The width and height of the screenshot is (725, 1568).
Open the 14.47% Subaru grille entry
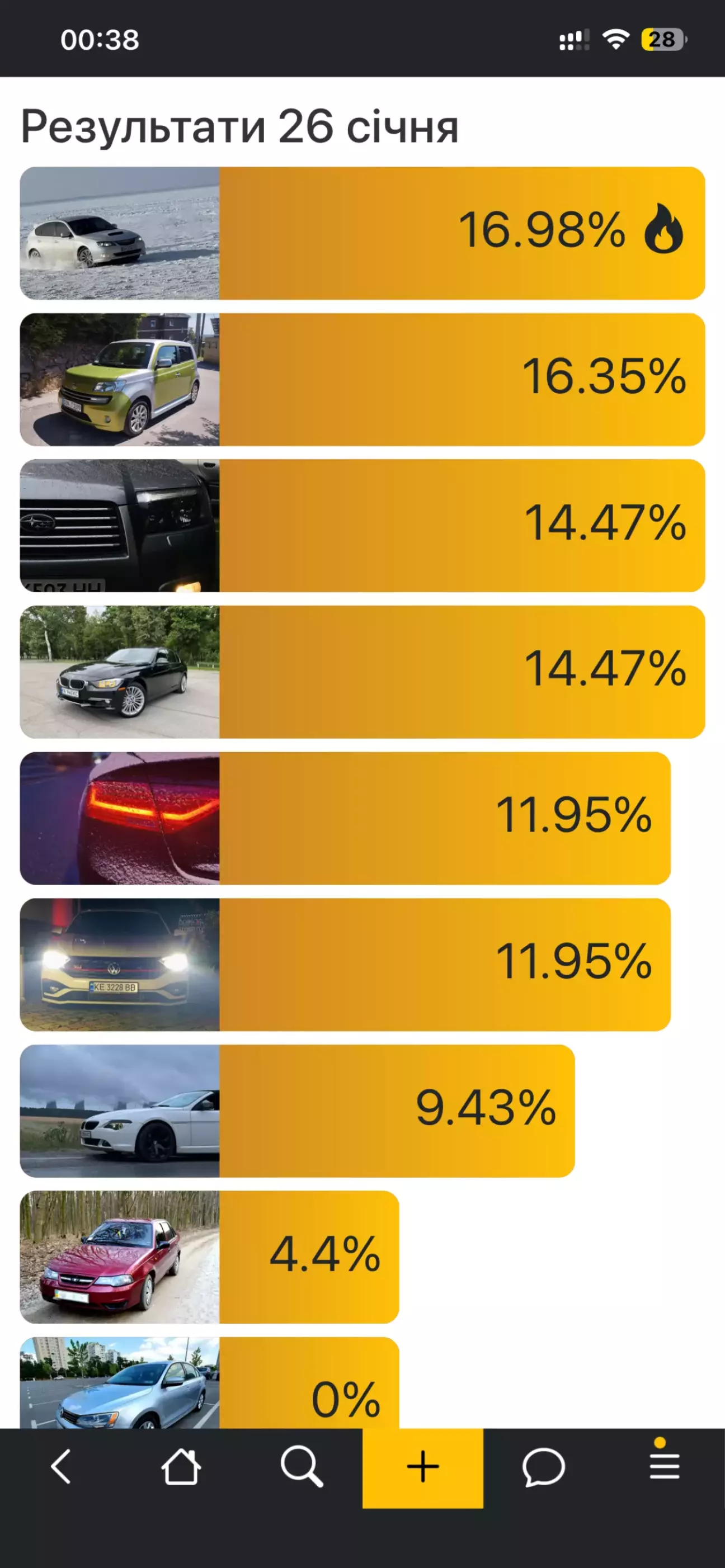(x=362, y=525)
